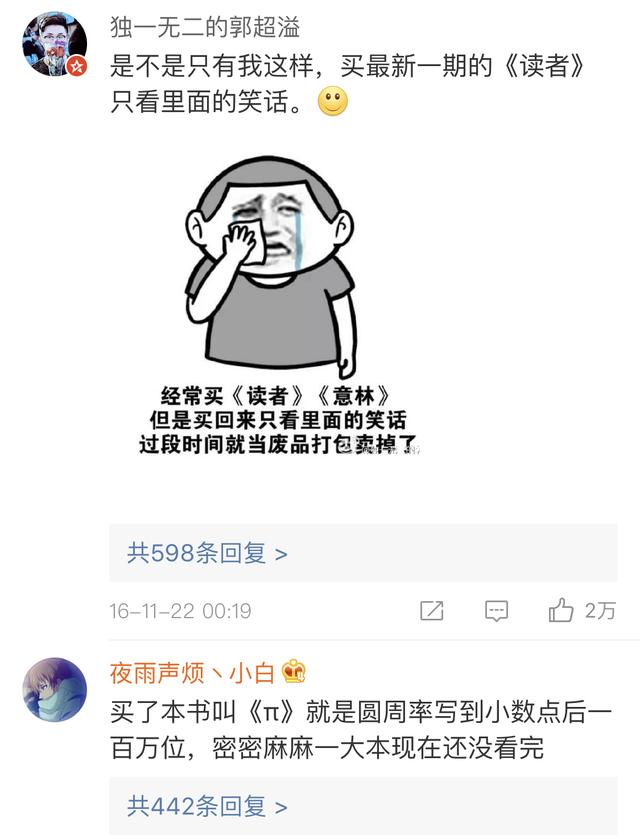This screenshot has width=640, height=839.
Task: Open 独一无二的郭超溢's profile avatar
Action: (54, 45)
